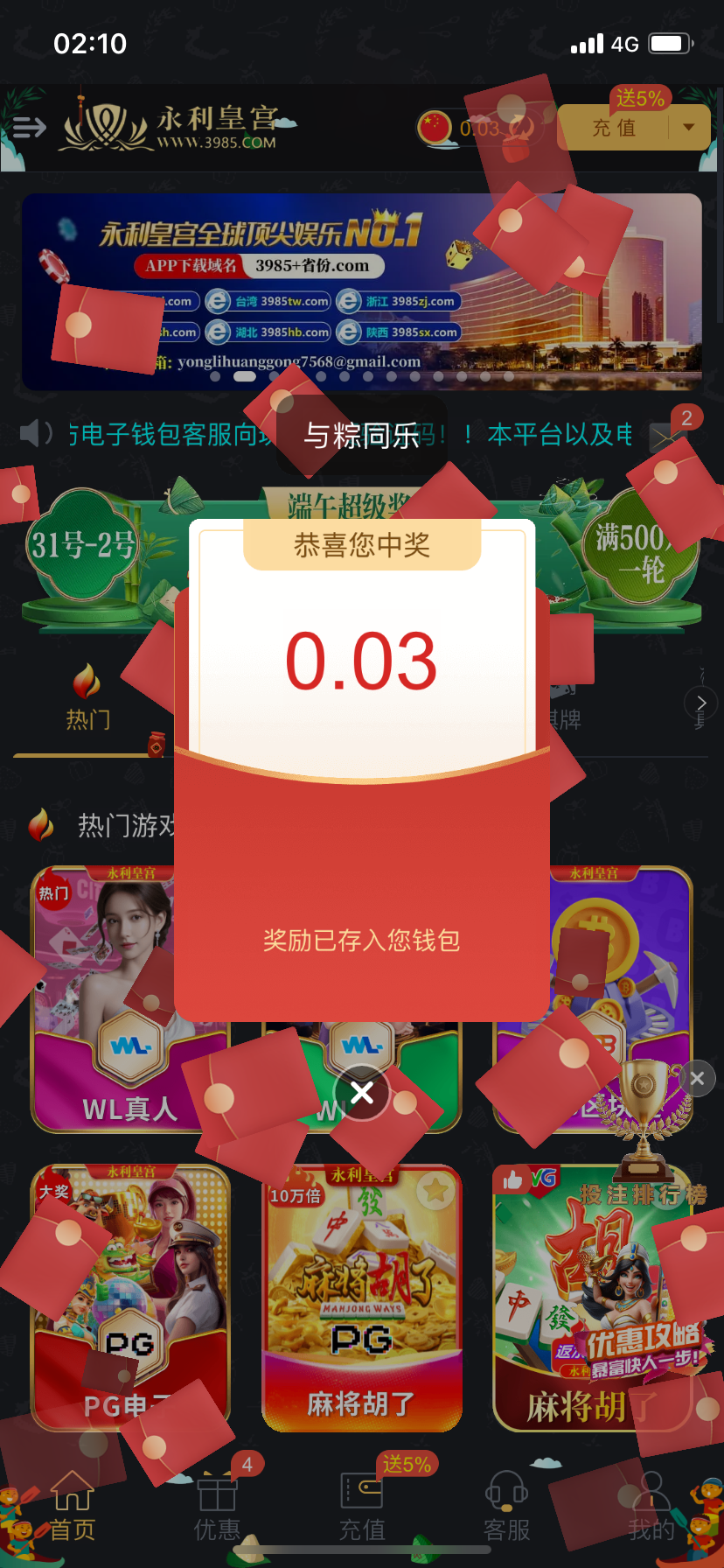Show more categories with right chevron

click(701, 703)
